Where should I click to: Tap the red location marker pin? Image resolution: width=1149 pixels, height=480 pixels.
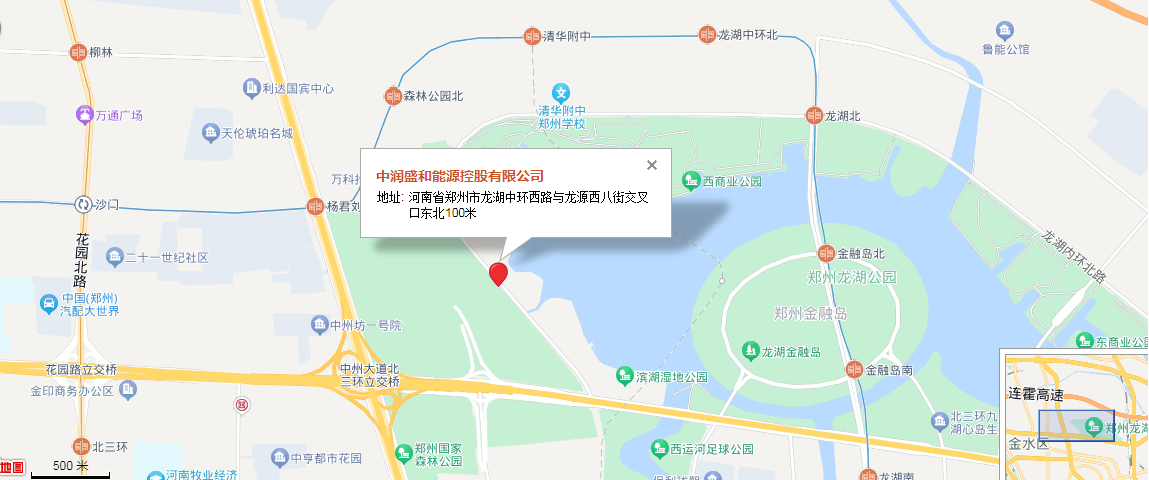[498, 273]
